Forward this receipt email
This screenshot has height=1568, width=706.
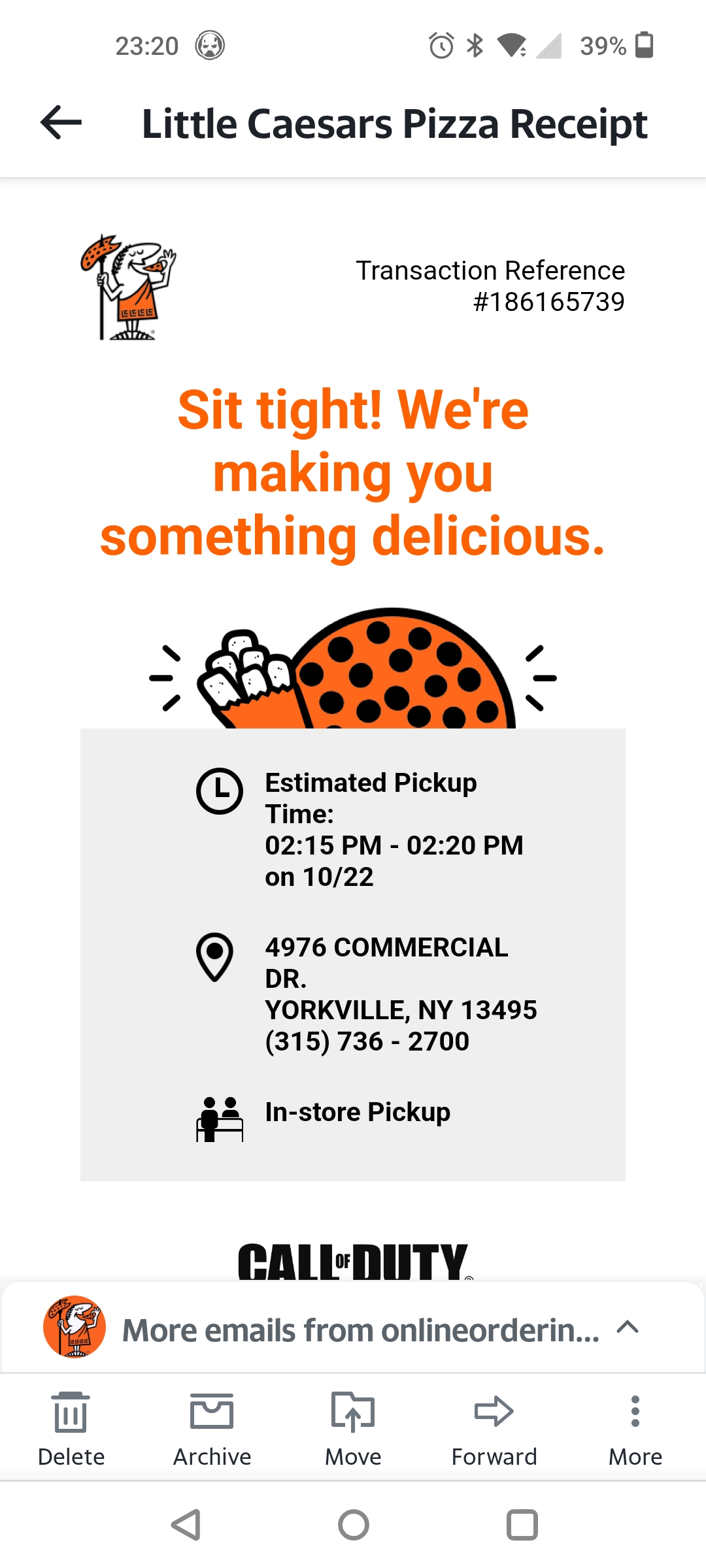pyautogui.click(x=494, y=1428)
